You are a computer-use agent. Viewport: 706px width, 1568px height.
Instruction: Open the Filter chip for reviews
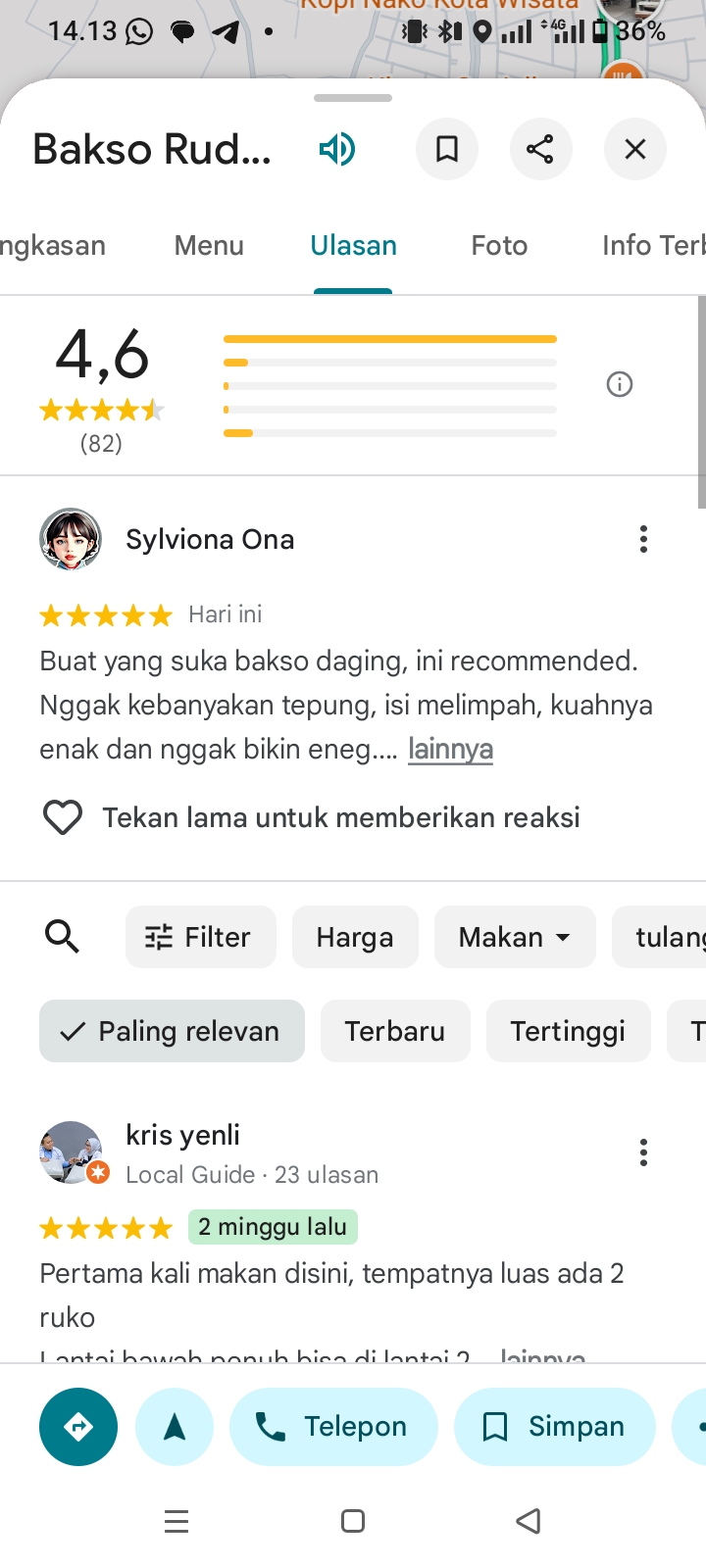tap(200, 937)
